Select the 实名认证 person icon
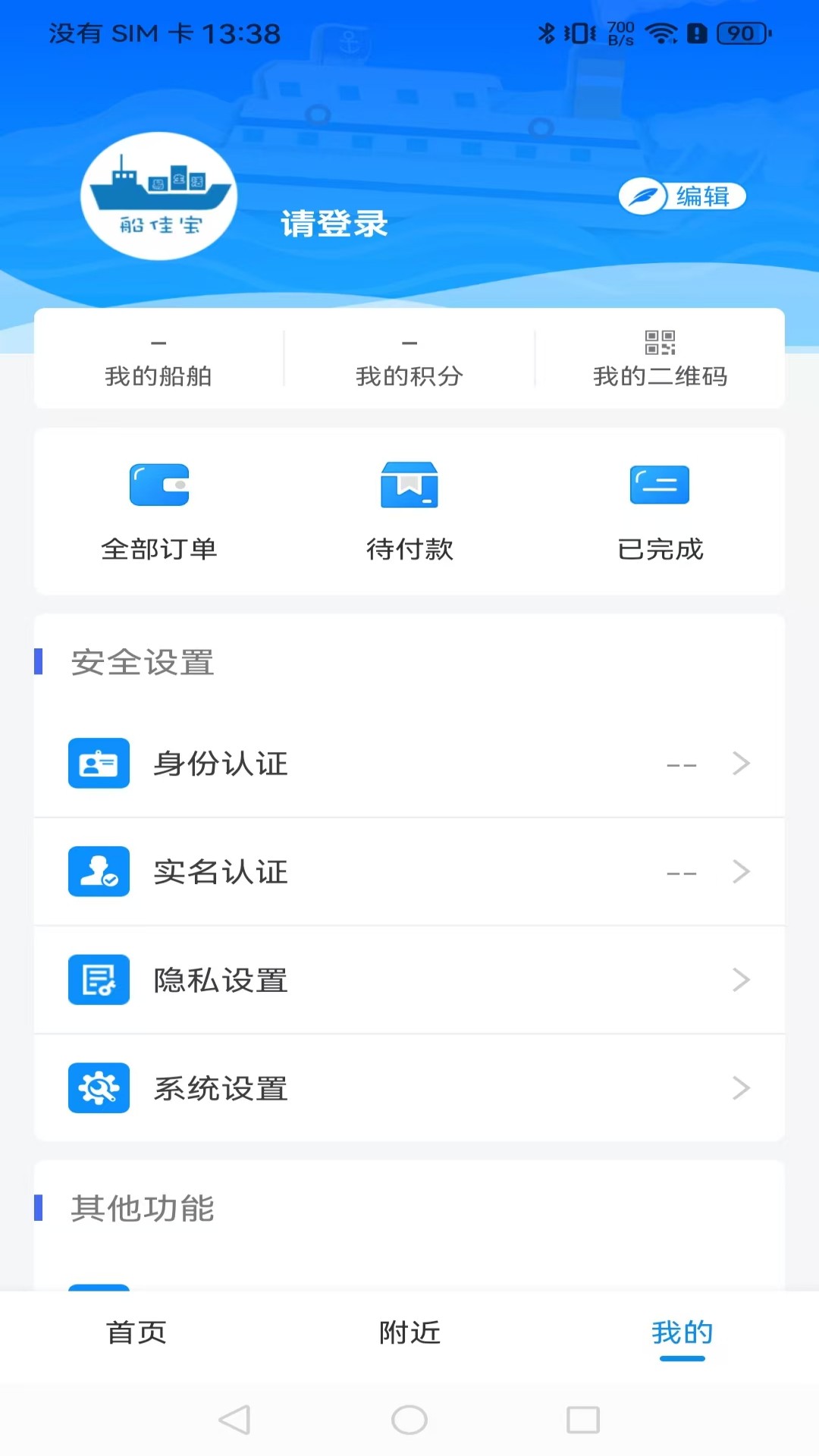The width and height of the screenshot is (819, 1456). [x=99, y=872]
